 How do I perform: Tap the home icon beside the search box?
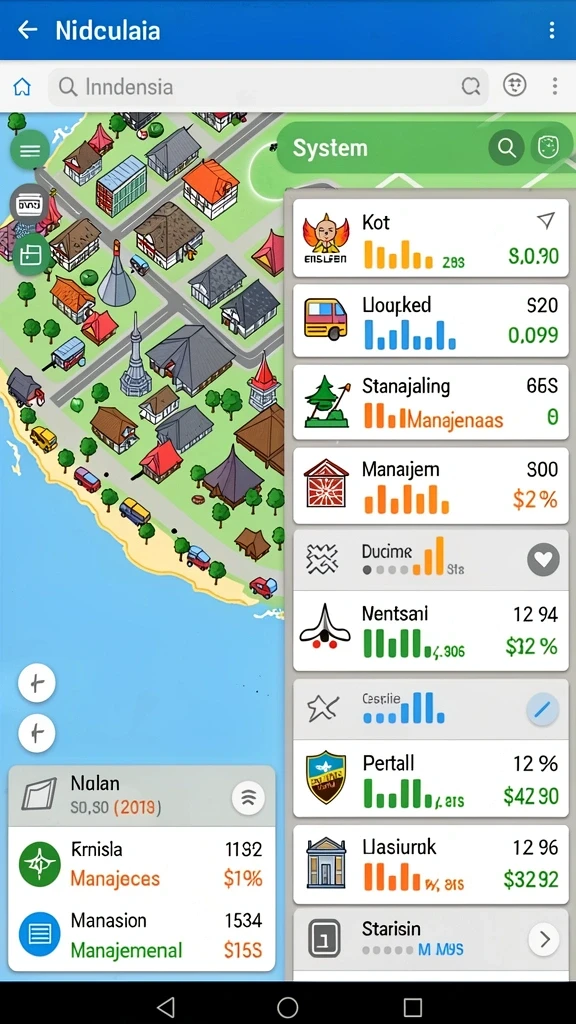[x=22, y=86]
